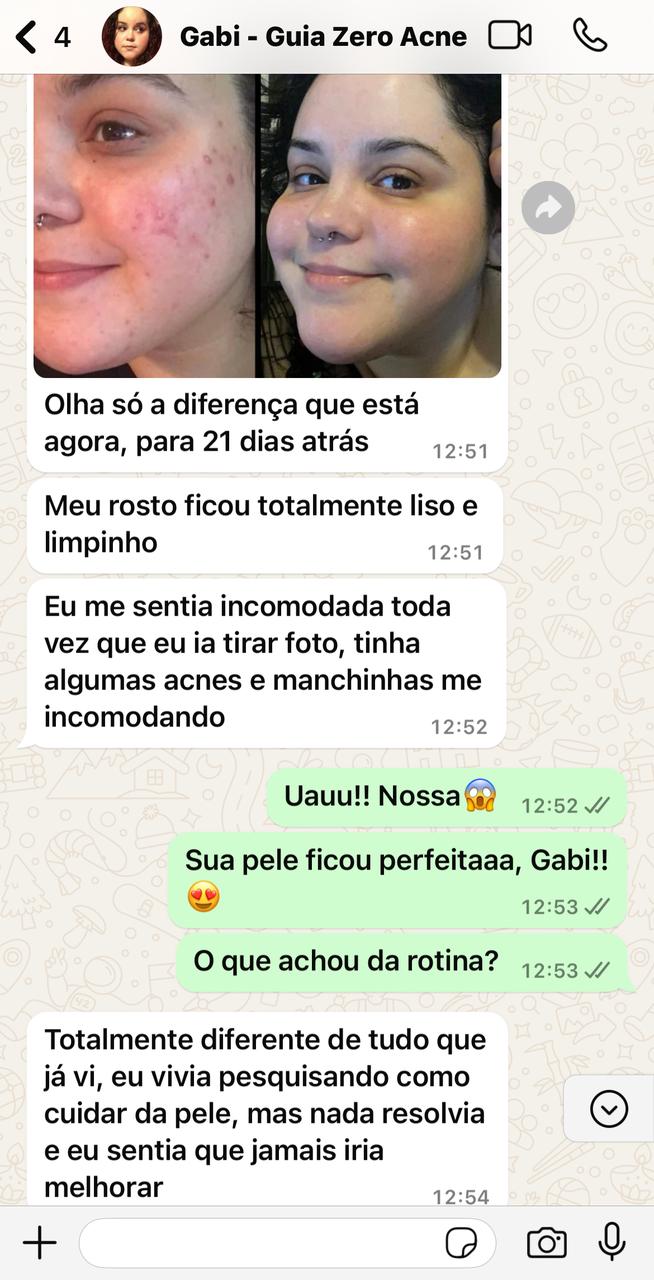The height and width of the screenshot is (1280, 654).
Task: Open the sticker picker
Action: (x=461, y=1244)
